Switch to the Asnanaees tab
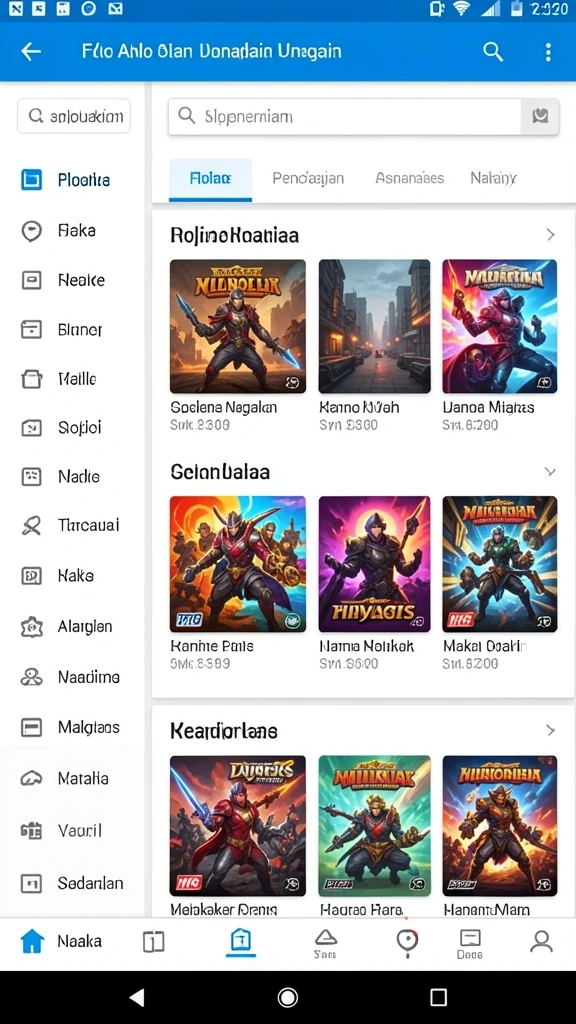This screenshot has height=1024, width=576. (x=409, y=178)
